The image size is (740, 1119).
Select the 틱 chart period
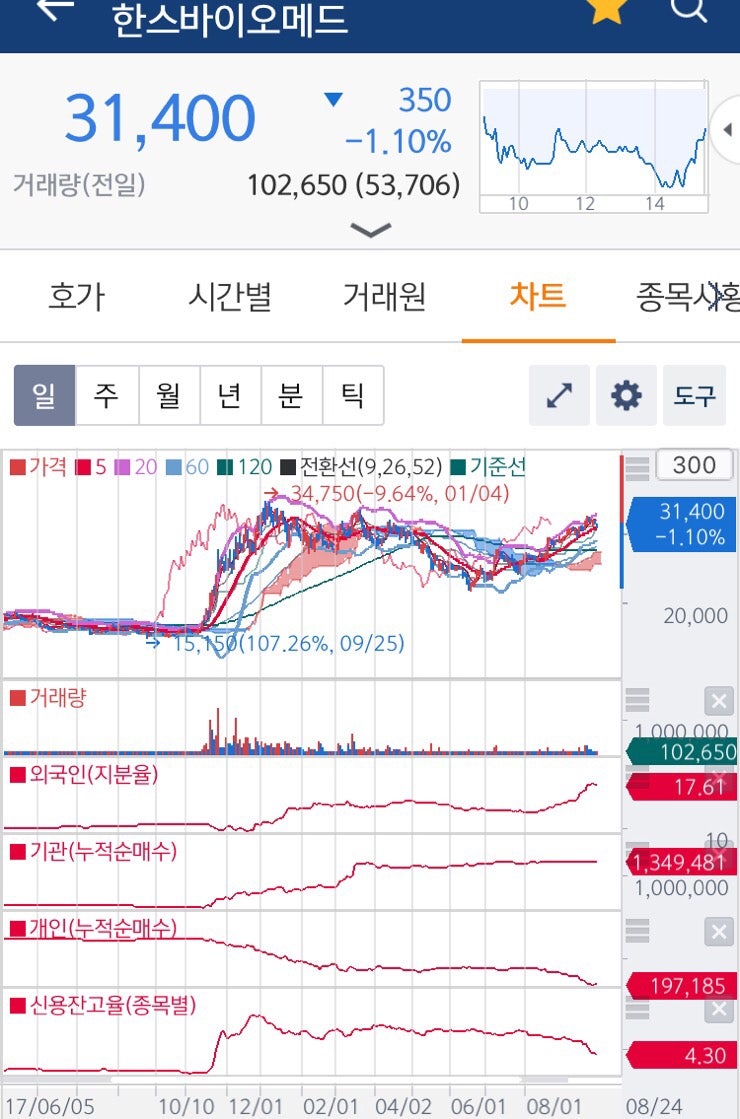point(351,396)
